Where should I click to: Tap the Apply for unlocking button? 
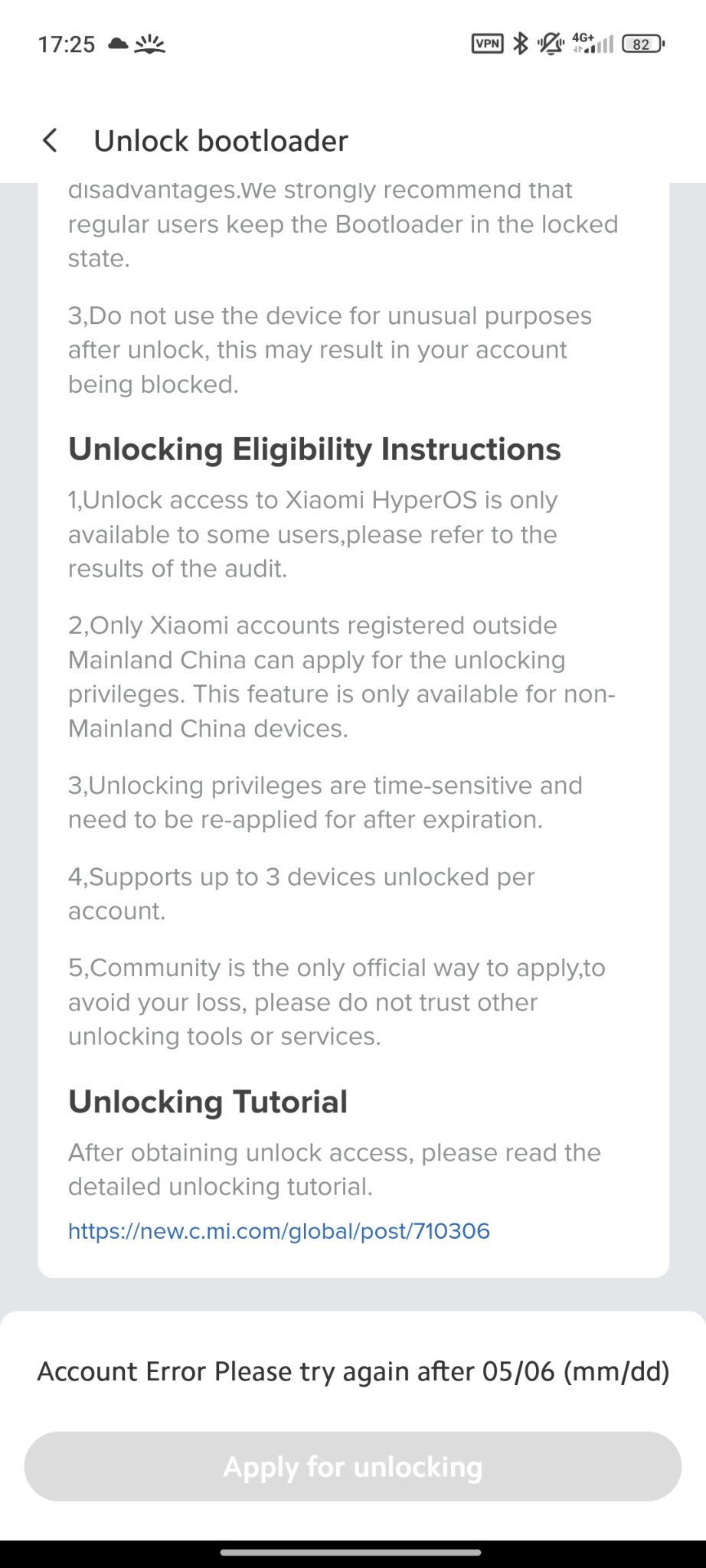(352, 1466)
